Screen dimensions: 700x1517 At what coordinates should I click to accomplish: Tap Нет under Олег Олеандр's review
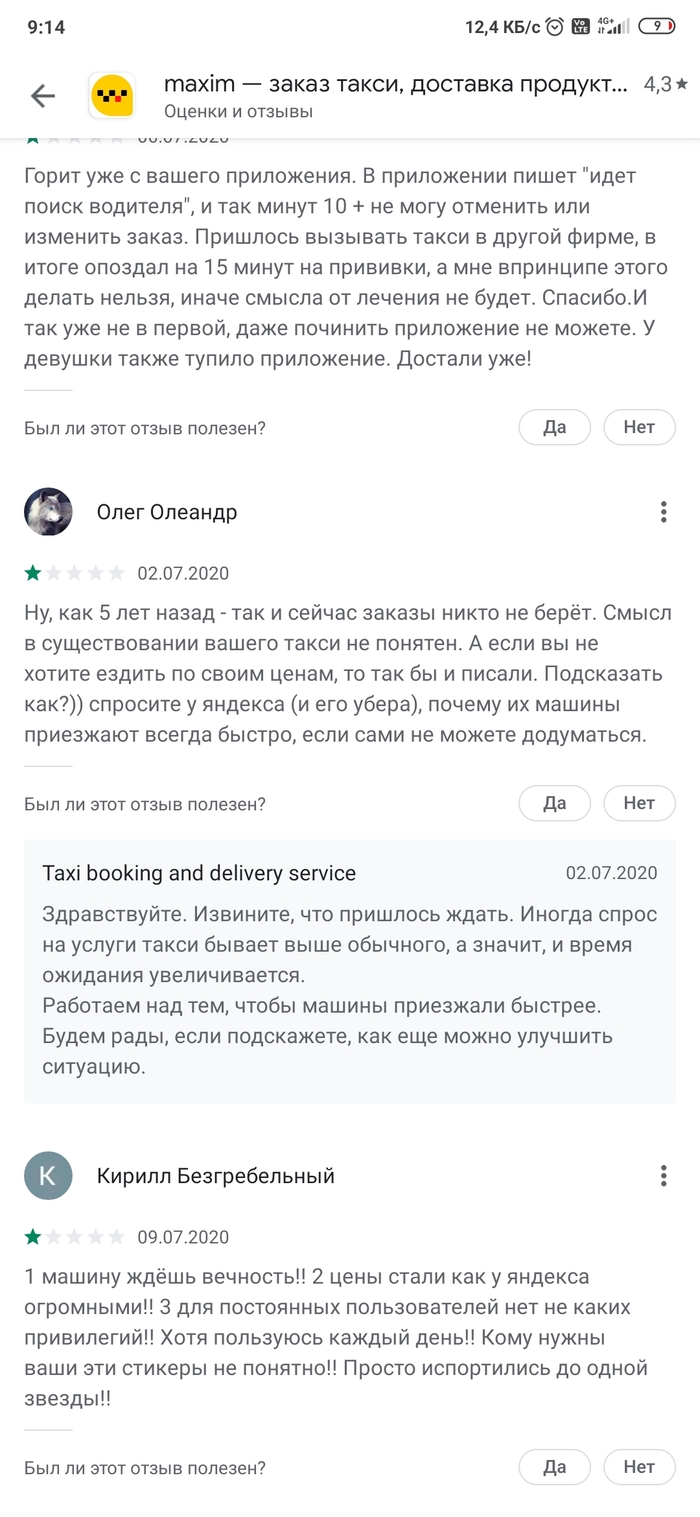639,803
